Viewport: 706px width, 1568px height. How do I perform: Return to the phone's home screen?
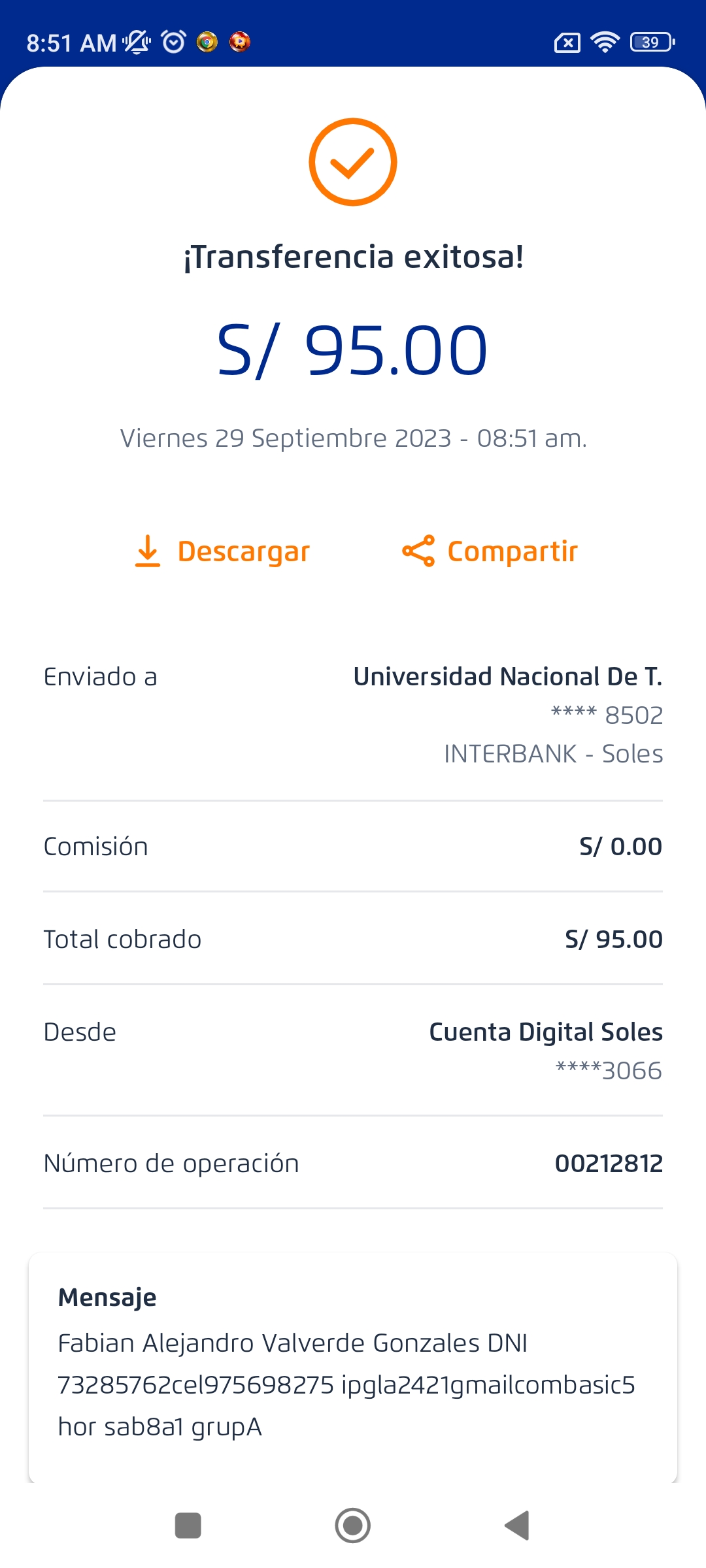point(353,1526)
